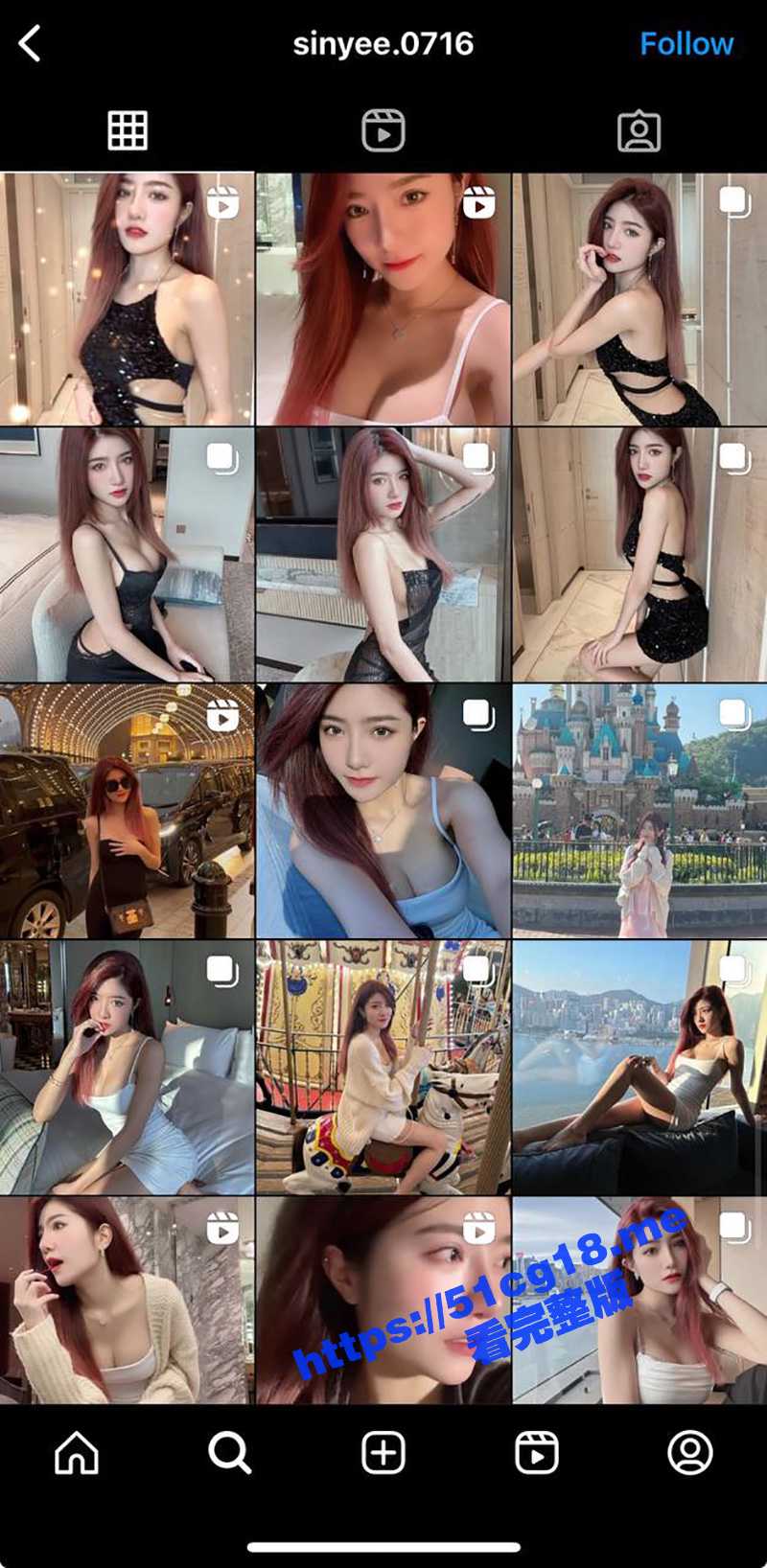The image size is (767, 1568).
Task: Open the tagged photos tab
Action: tap(639, 130)
